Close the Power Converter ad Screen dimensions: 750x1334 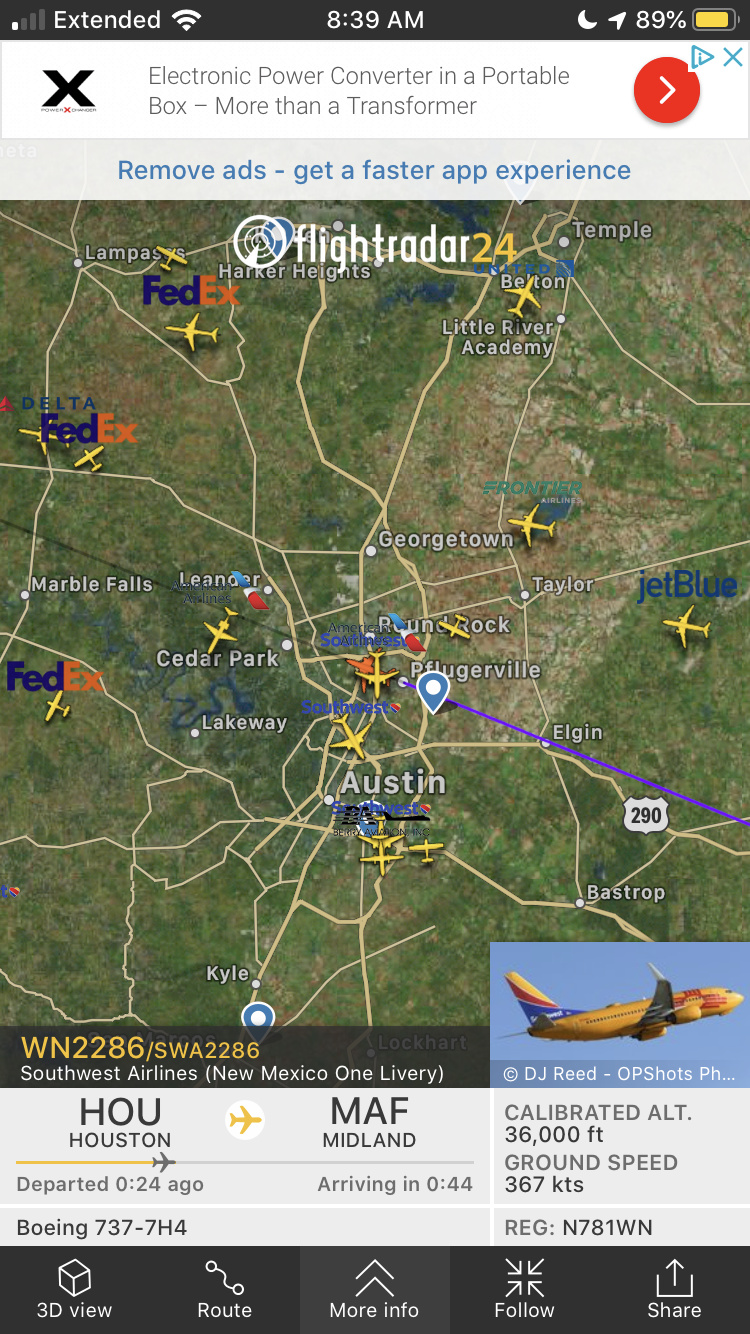pyautogui.click(x=734, y=57)
